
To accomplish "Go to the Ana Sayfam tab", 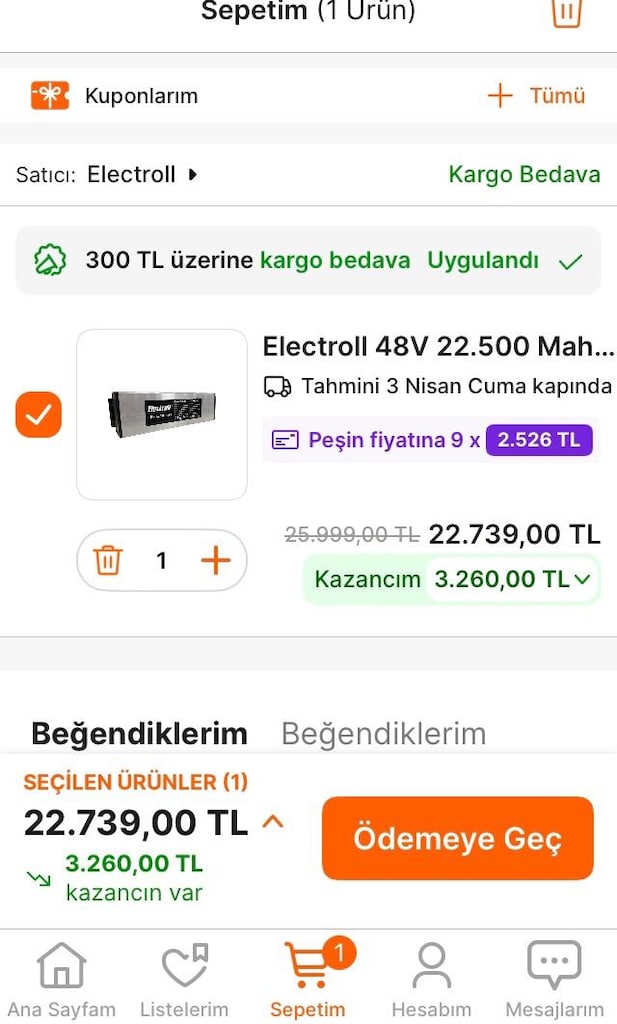I will click(x=62, y=980).
